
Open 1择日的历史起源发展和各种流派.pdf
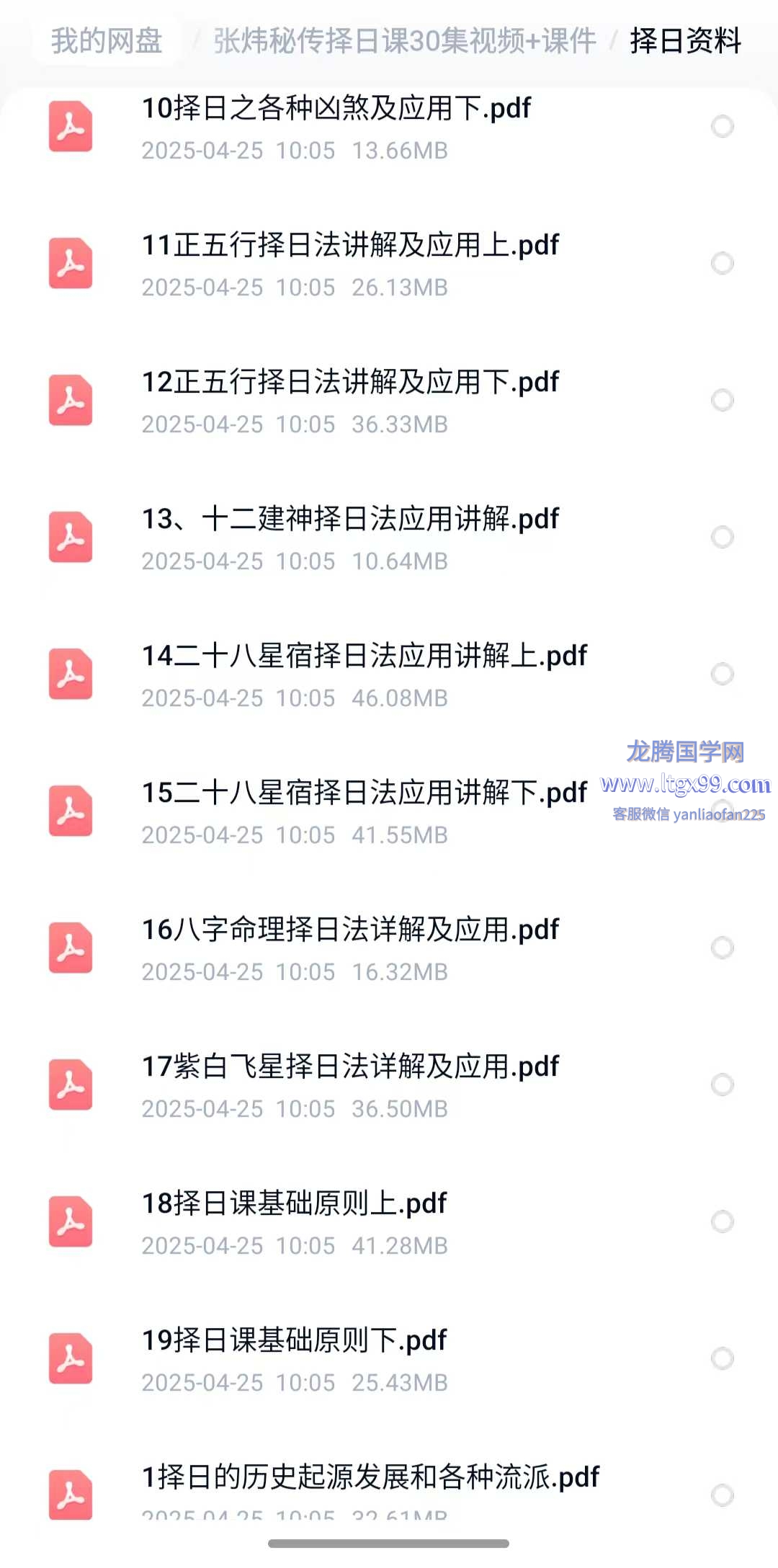pos(370,1479)
